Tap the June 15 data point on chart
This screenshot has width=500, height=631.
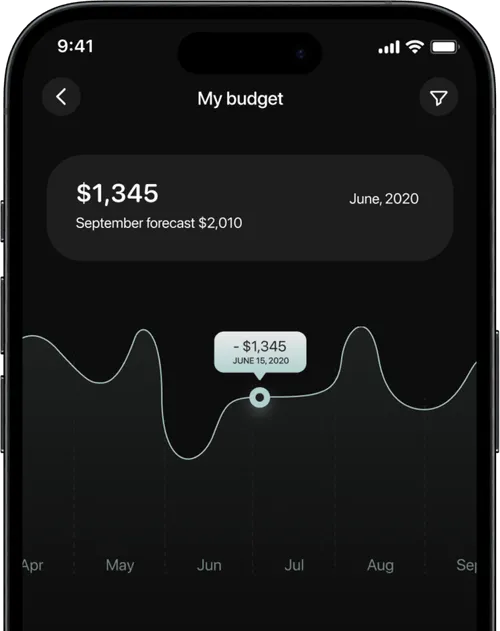click(x=260, y=398)
